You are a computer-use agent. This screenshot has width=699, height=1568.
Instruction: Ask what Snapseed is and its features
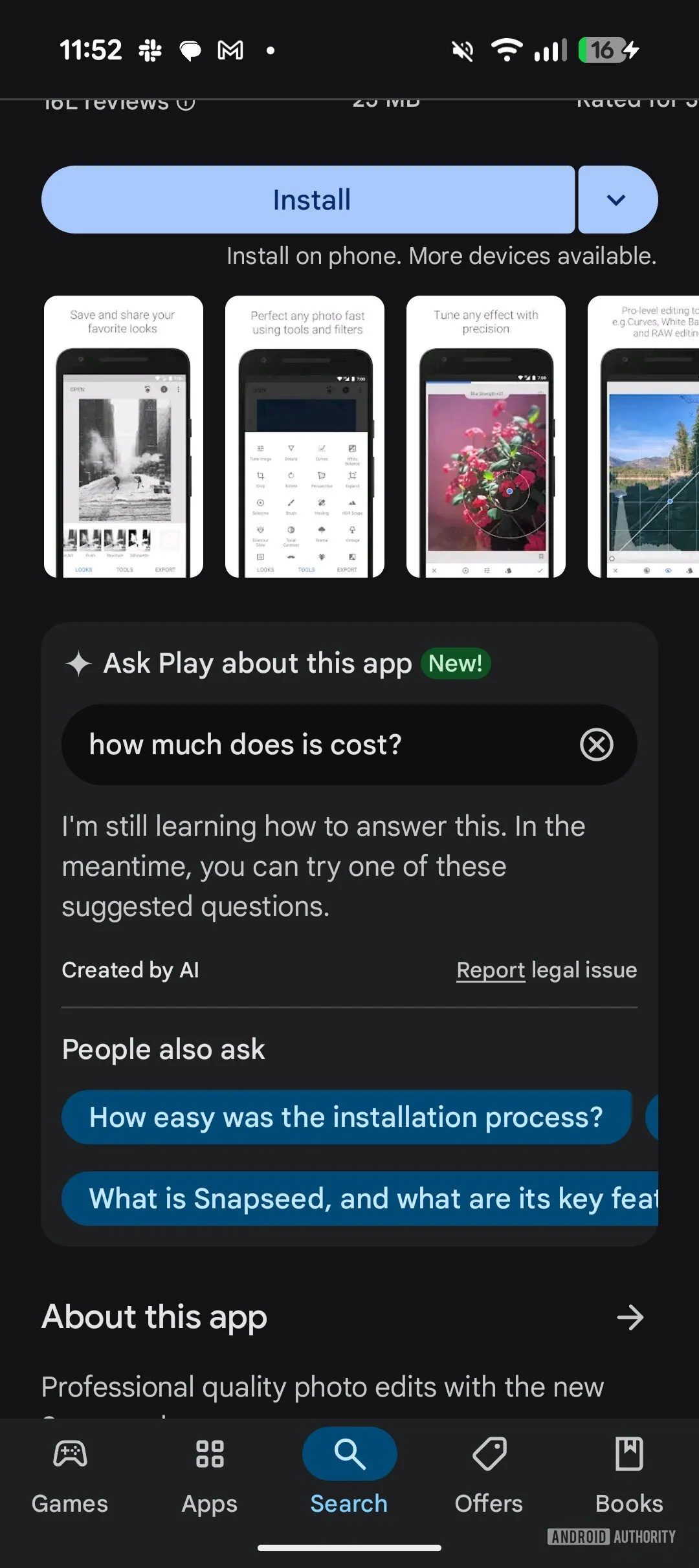tap(360, 1199)
